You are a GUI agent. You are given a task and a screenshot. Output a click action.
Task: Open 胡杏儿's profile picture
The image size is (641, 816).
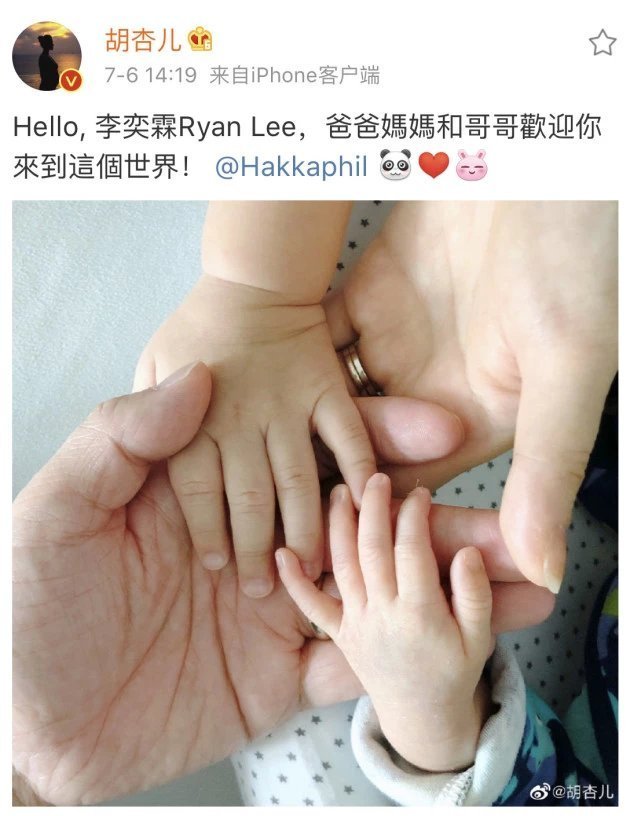(47, 56)
